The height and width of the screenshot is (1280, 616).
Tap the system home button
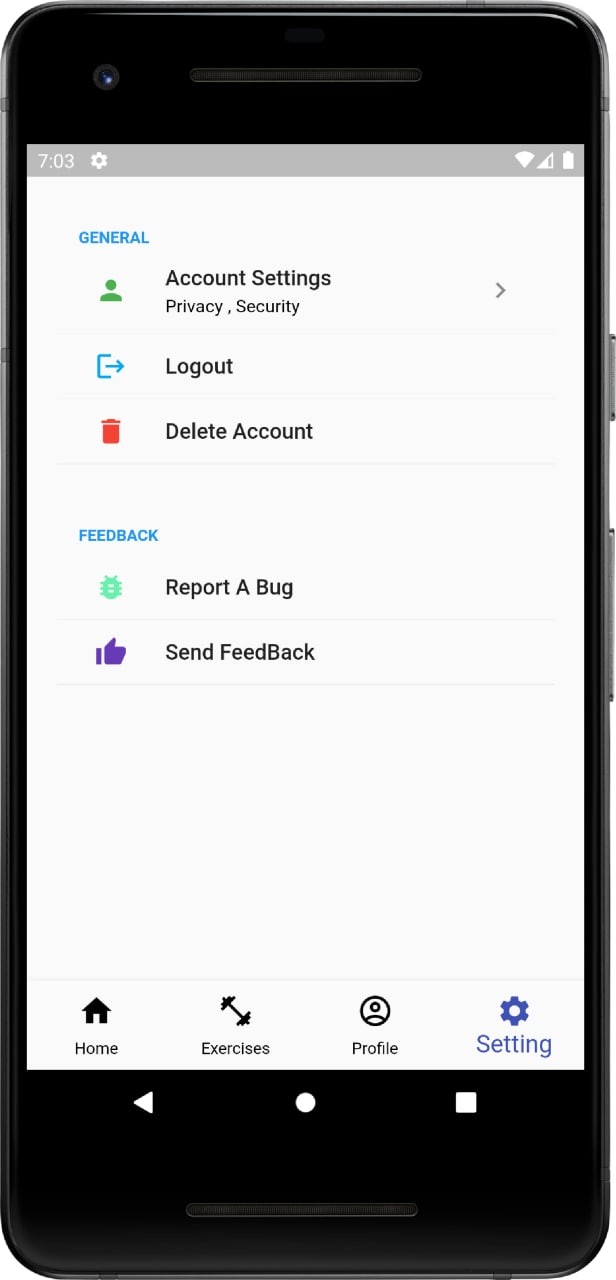[x=305, y=1102]
